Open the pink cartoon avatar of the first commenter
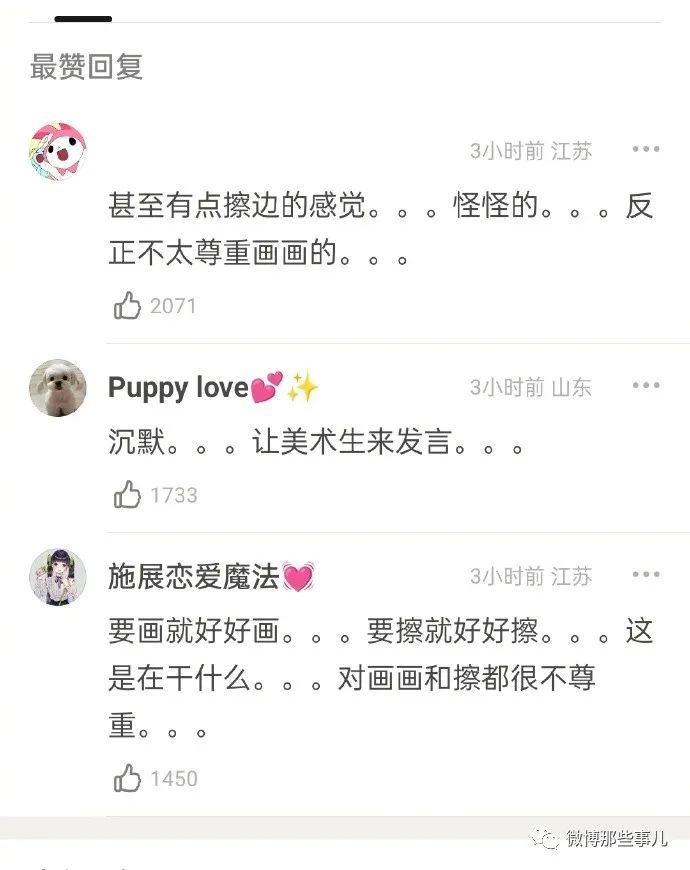 click(x=58, y=151)
